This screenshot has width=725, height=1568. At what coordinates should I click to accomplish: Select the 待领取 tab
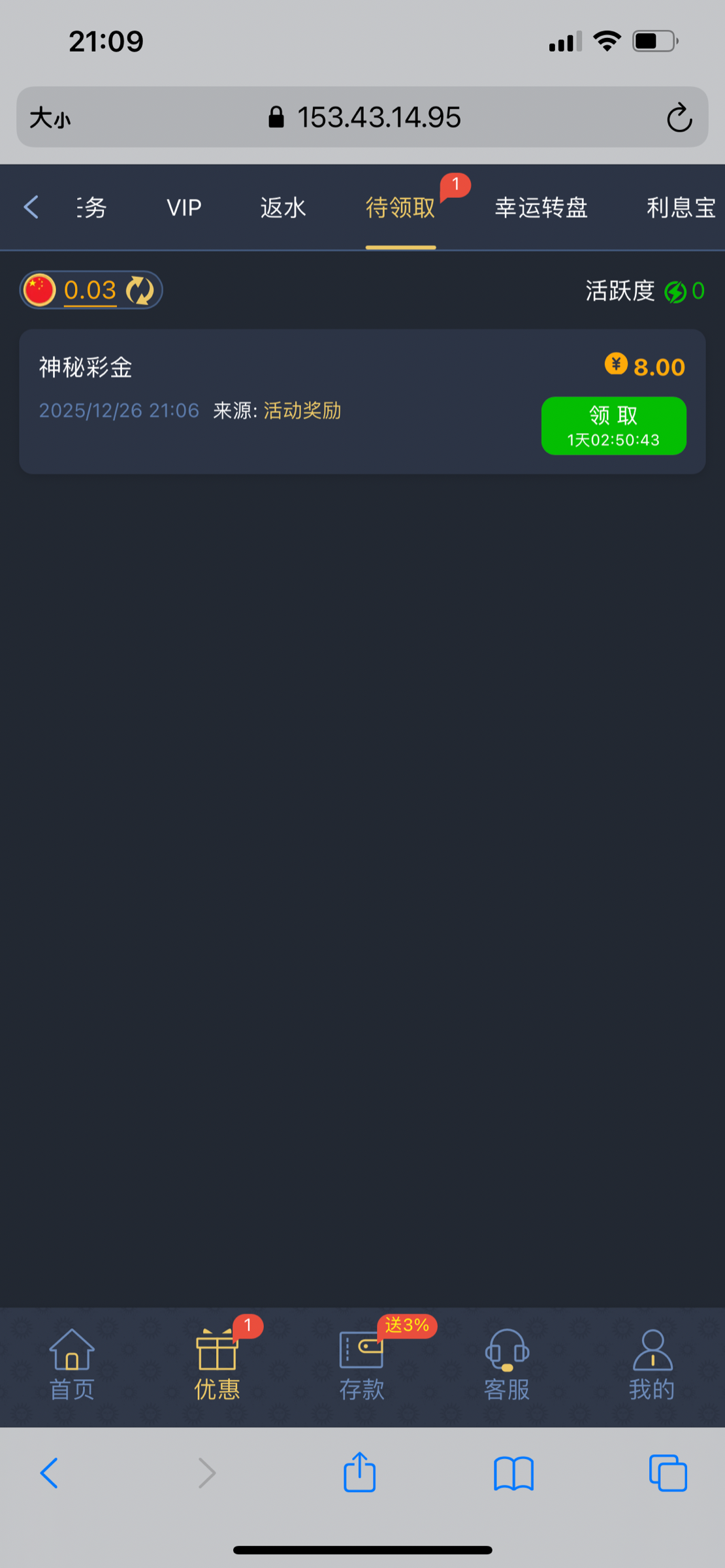click(400, 208)
